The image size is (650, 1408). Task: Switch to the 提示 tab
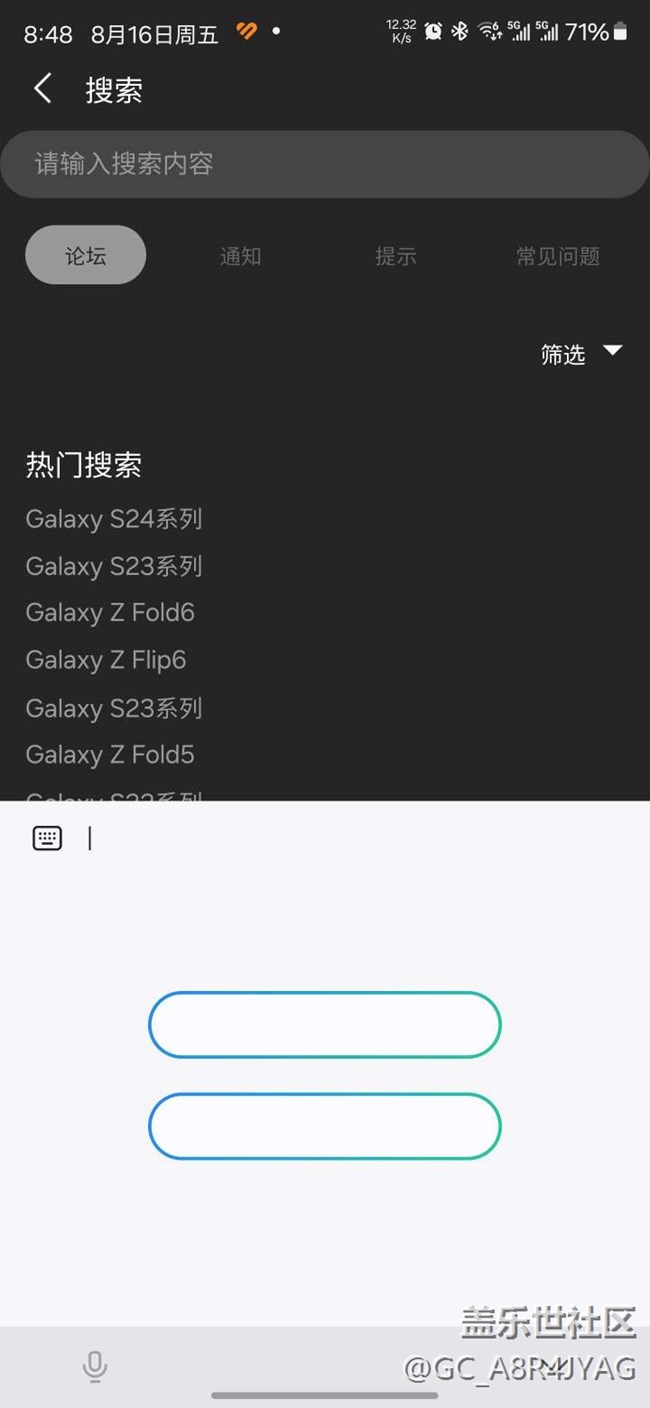(395, 256)
